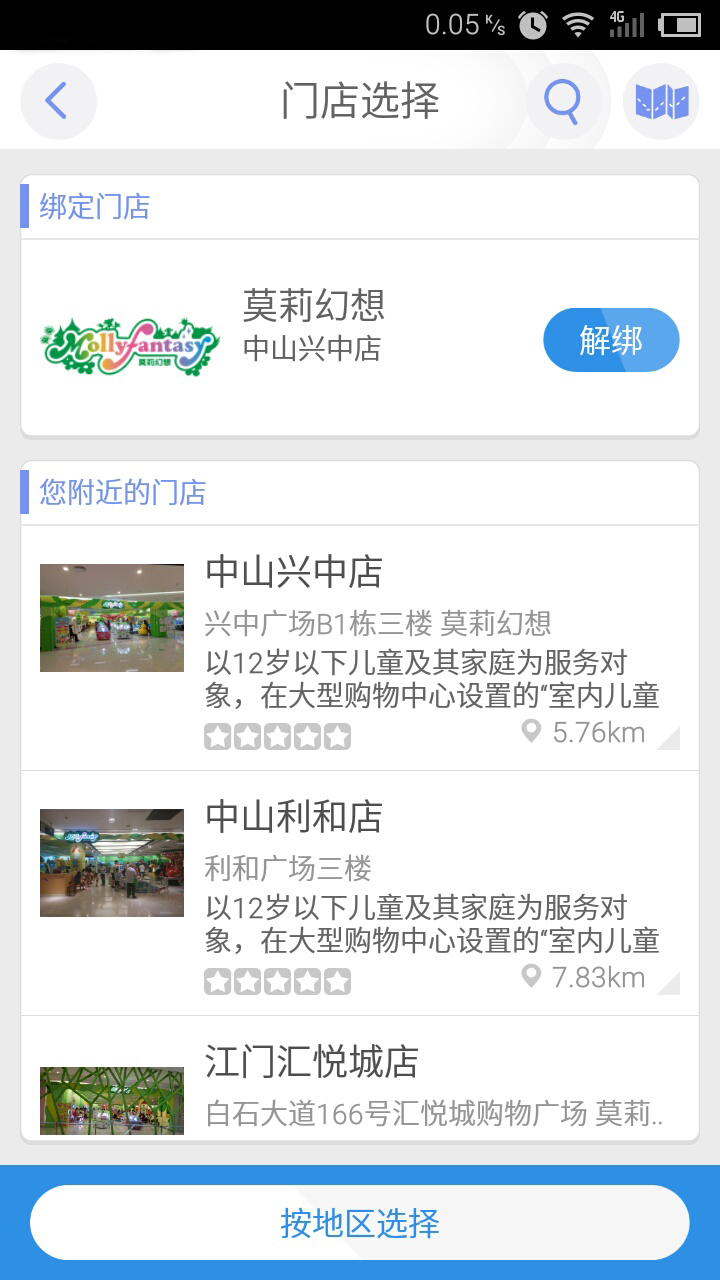This screenshot has width=720, height=1280.
Task: Expand details for 中山利和店 via corner triangle
Action: (x=670, y=988)
